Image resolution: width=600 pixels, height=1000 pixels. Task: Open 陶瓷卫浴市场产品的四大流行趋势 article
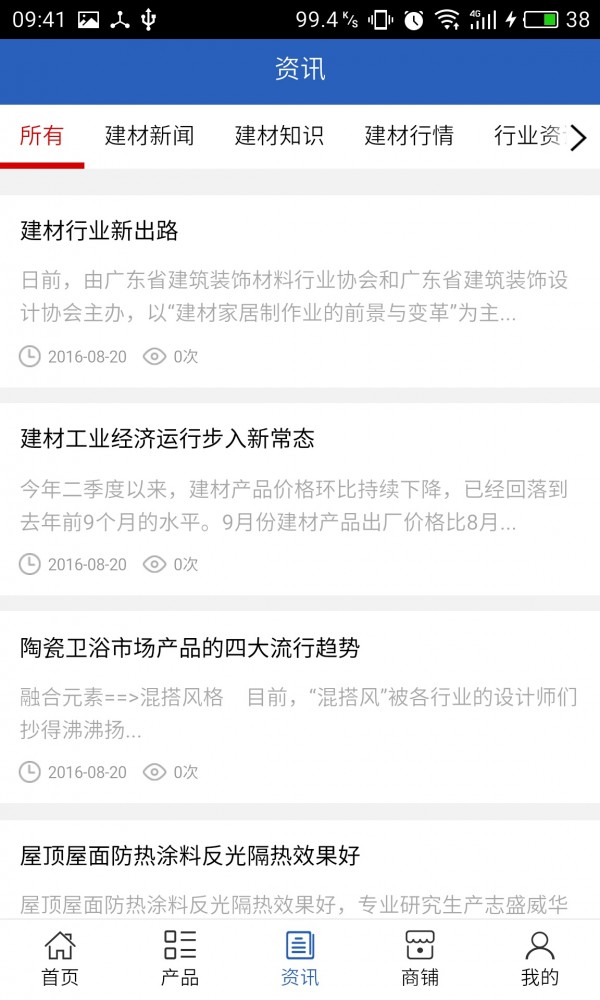[190, 648]
